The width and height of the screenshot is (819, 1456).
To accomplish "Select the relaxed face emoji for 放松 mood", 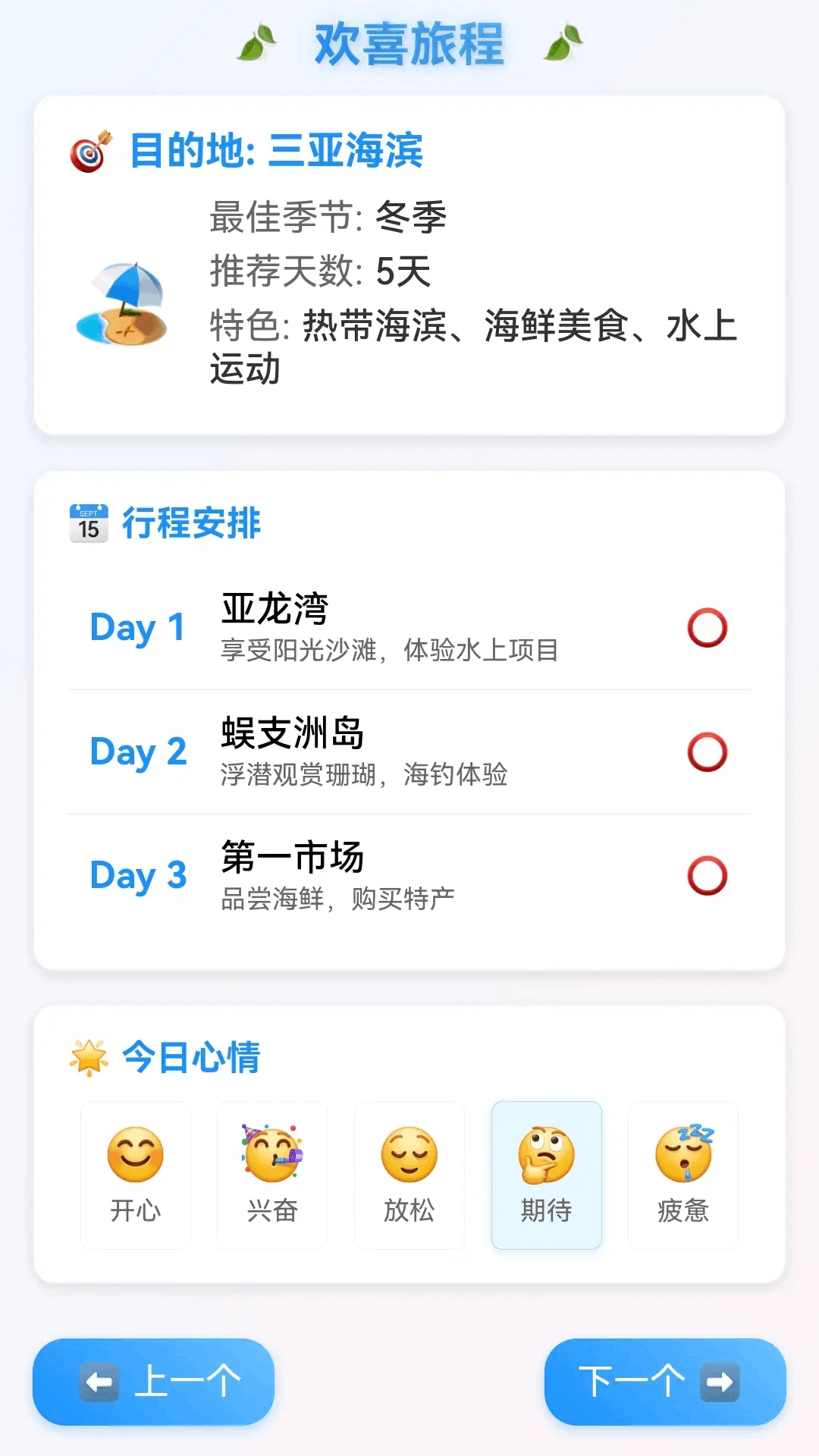I will click(409, 1156).
